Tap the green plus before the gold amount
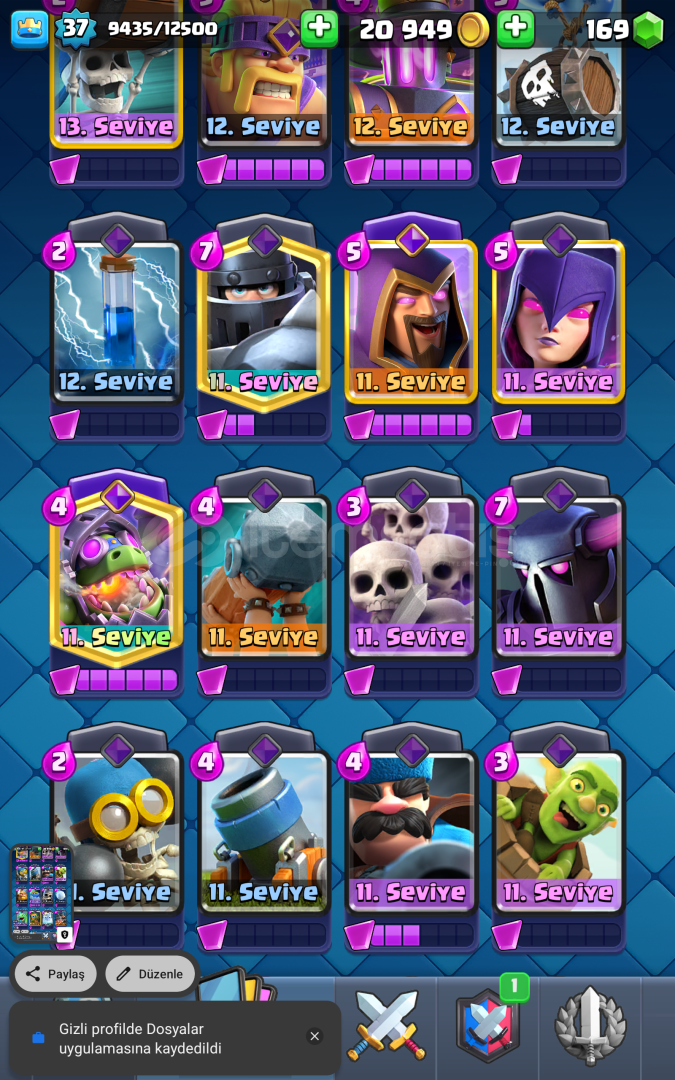675x1080 pixels. tap(319, 28)
